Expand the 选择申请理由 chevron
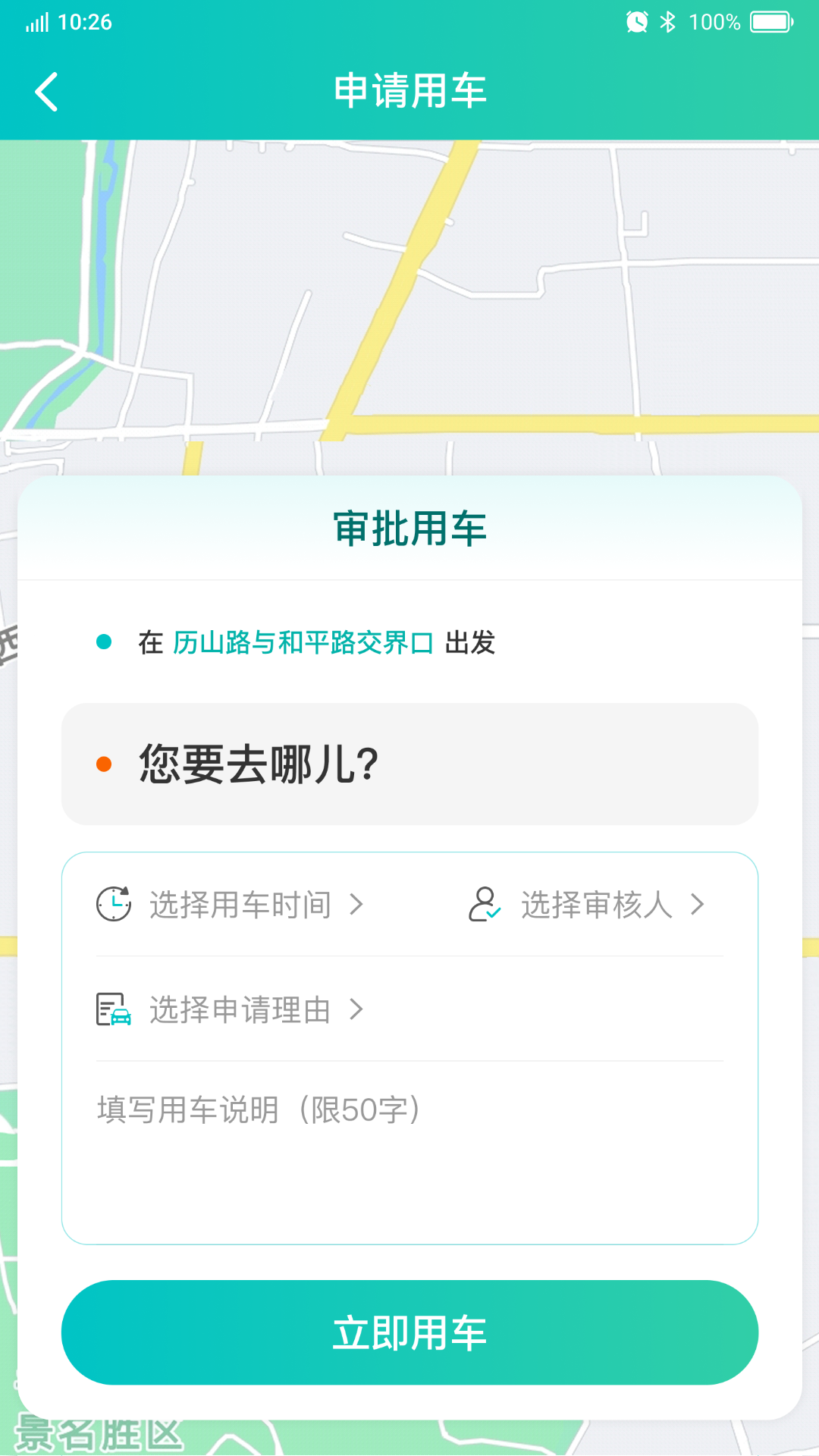 click(x=356, y=1009)
